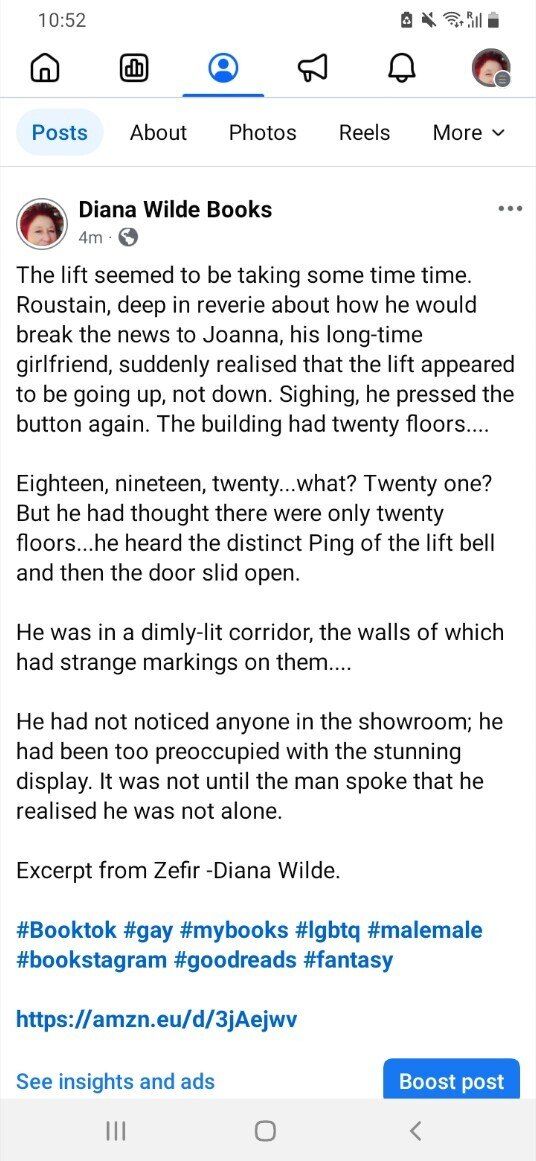The width and height of the screenshot is (536, 1161).
Task: Expand the More dropdown
Action: click(x=469, y=133)
